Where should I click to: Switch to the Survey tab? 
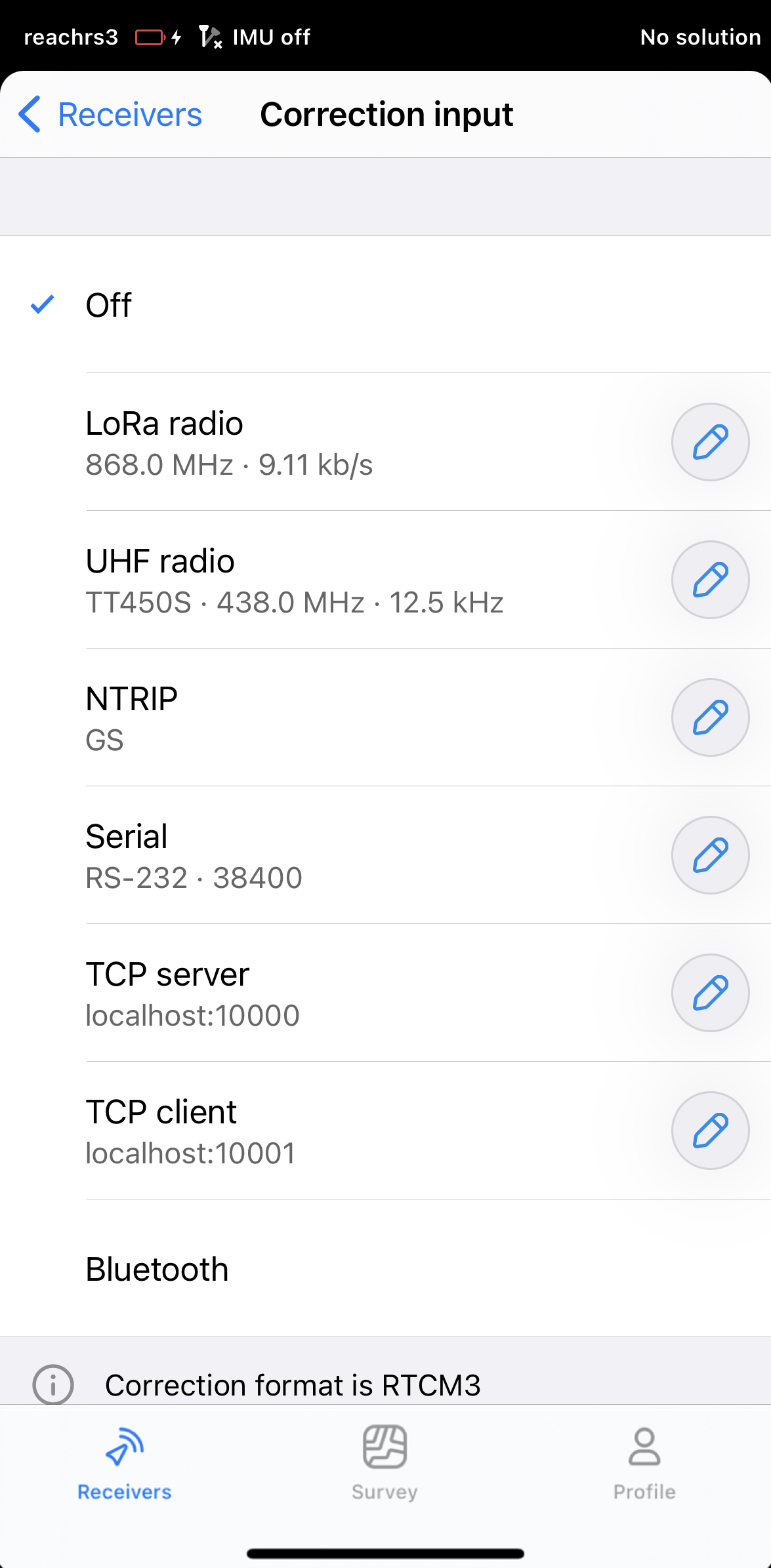385,1462
